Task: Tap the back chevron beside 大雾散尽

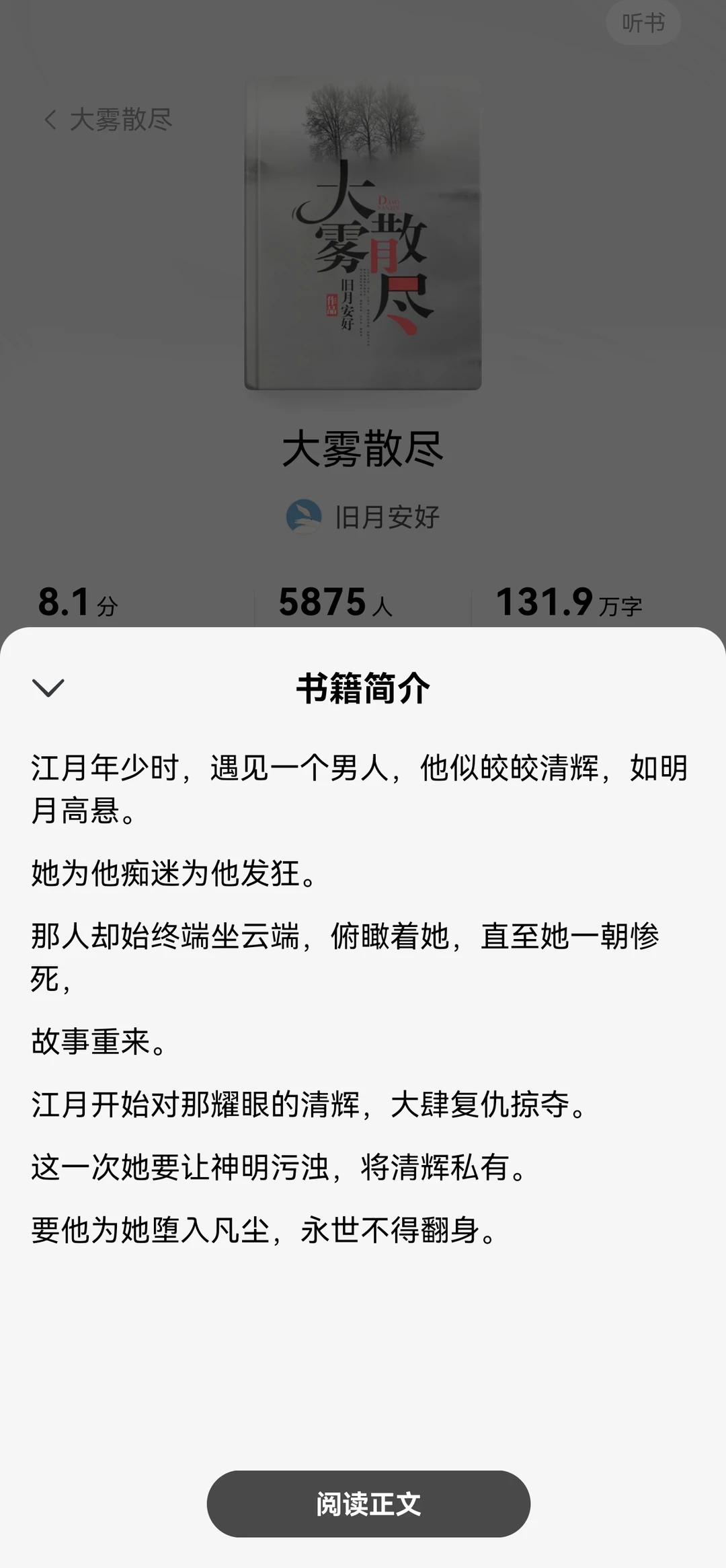Action: pyautogui.click(x=49, y=118)
